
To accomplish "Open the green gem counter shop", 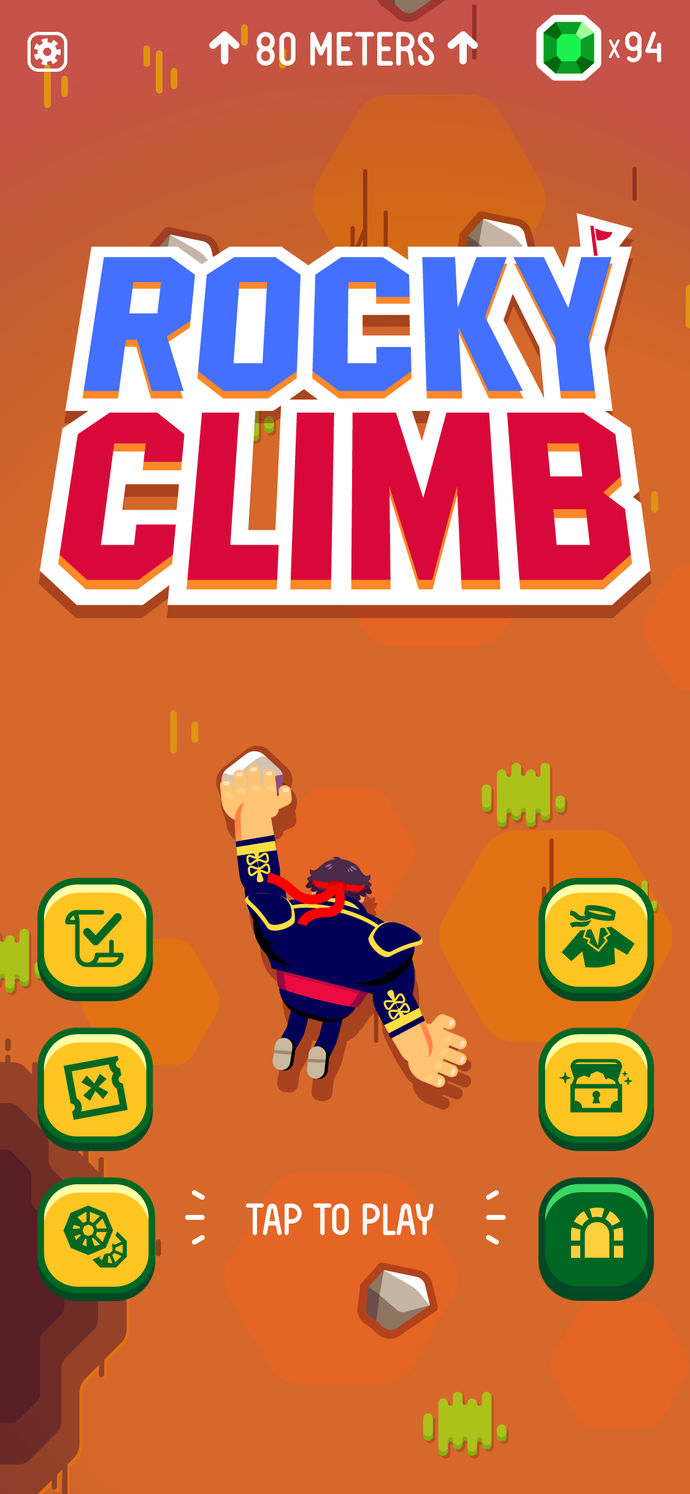I will pos(600,47).
